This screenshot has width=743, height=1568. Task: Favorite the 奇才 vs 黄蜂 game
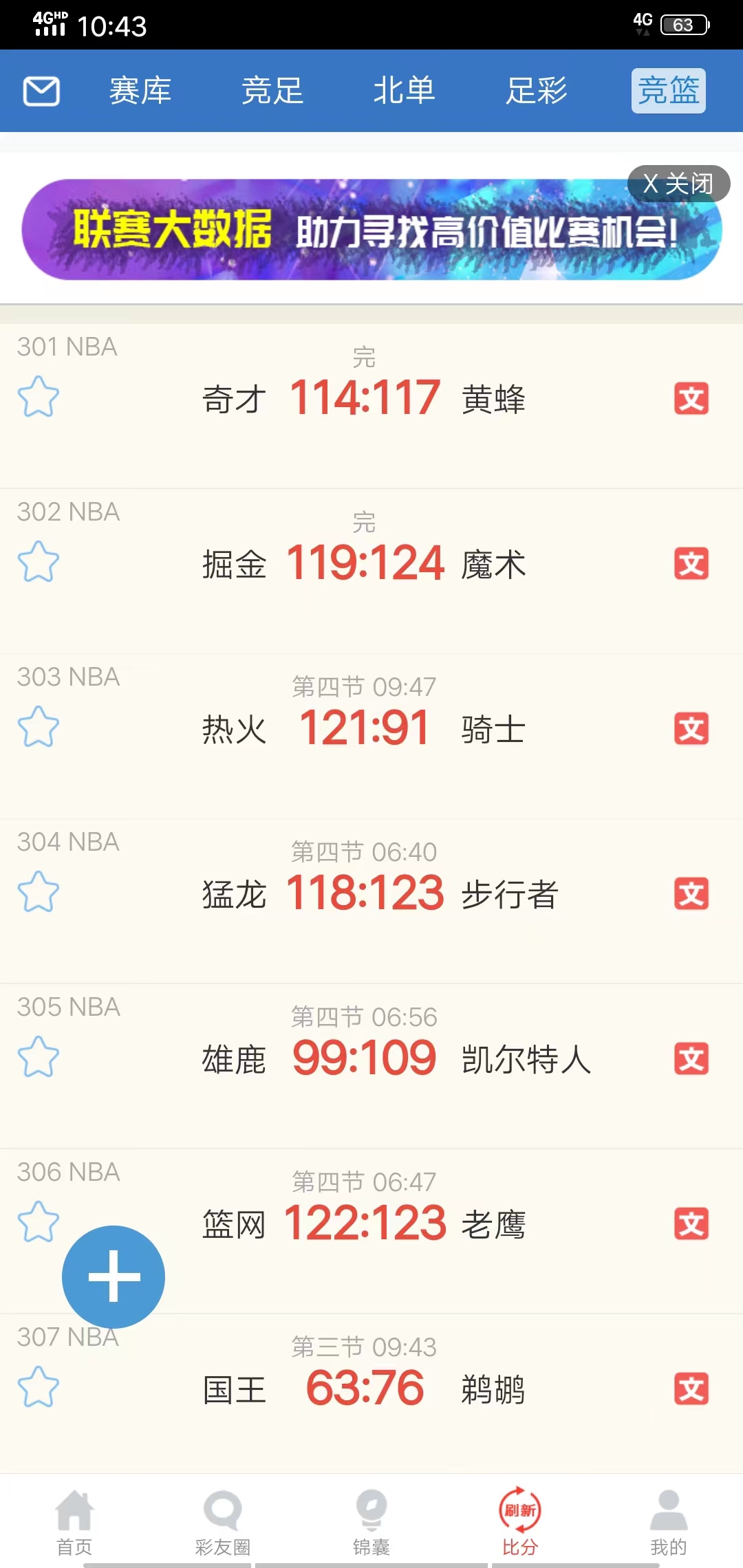(x=39, y=397)
